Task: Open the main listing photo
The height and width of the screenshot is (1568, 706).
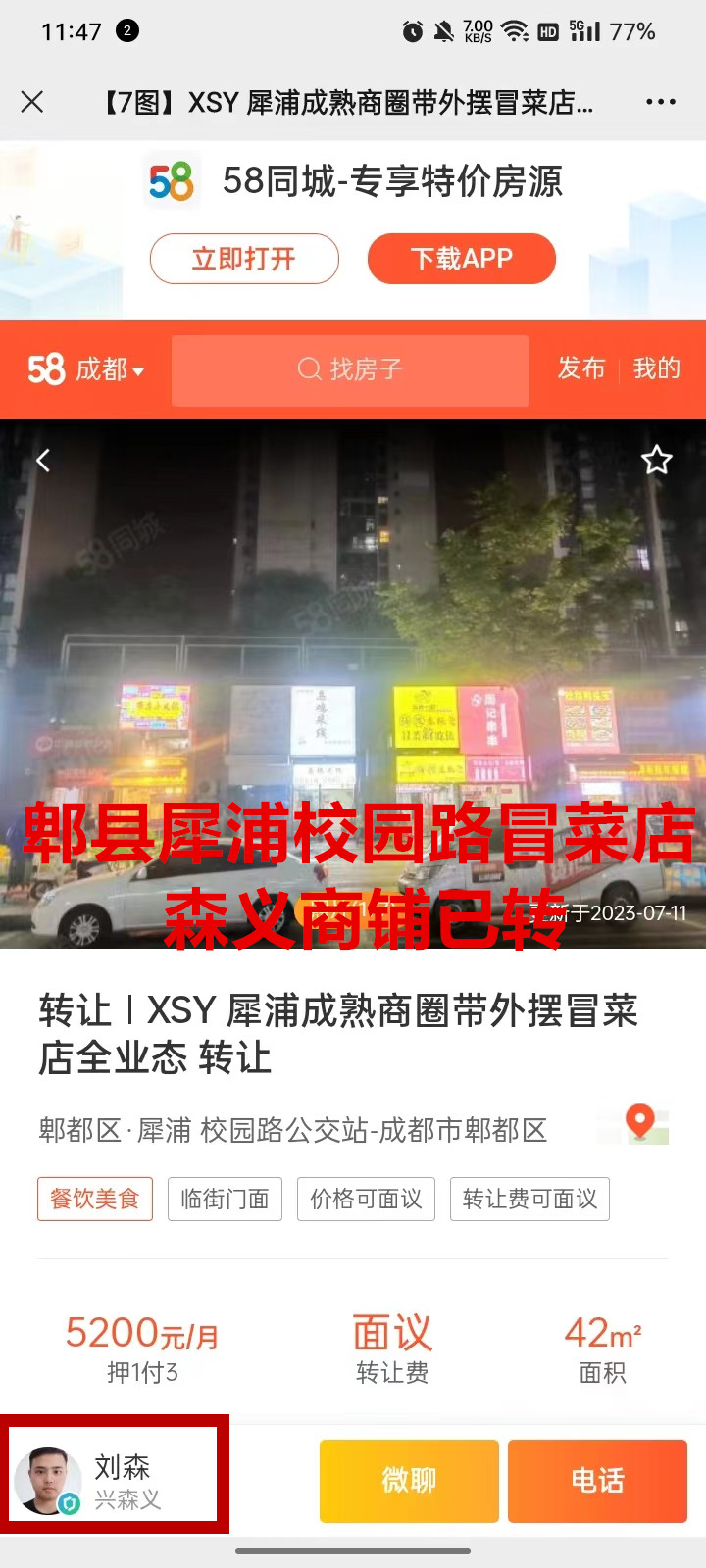Action: point(353,637)
